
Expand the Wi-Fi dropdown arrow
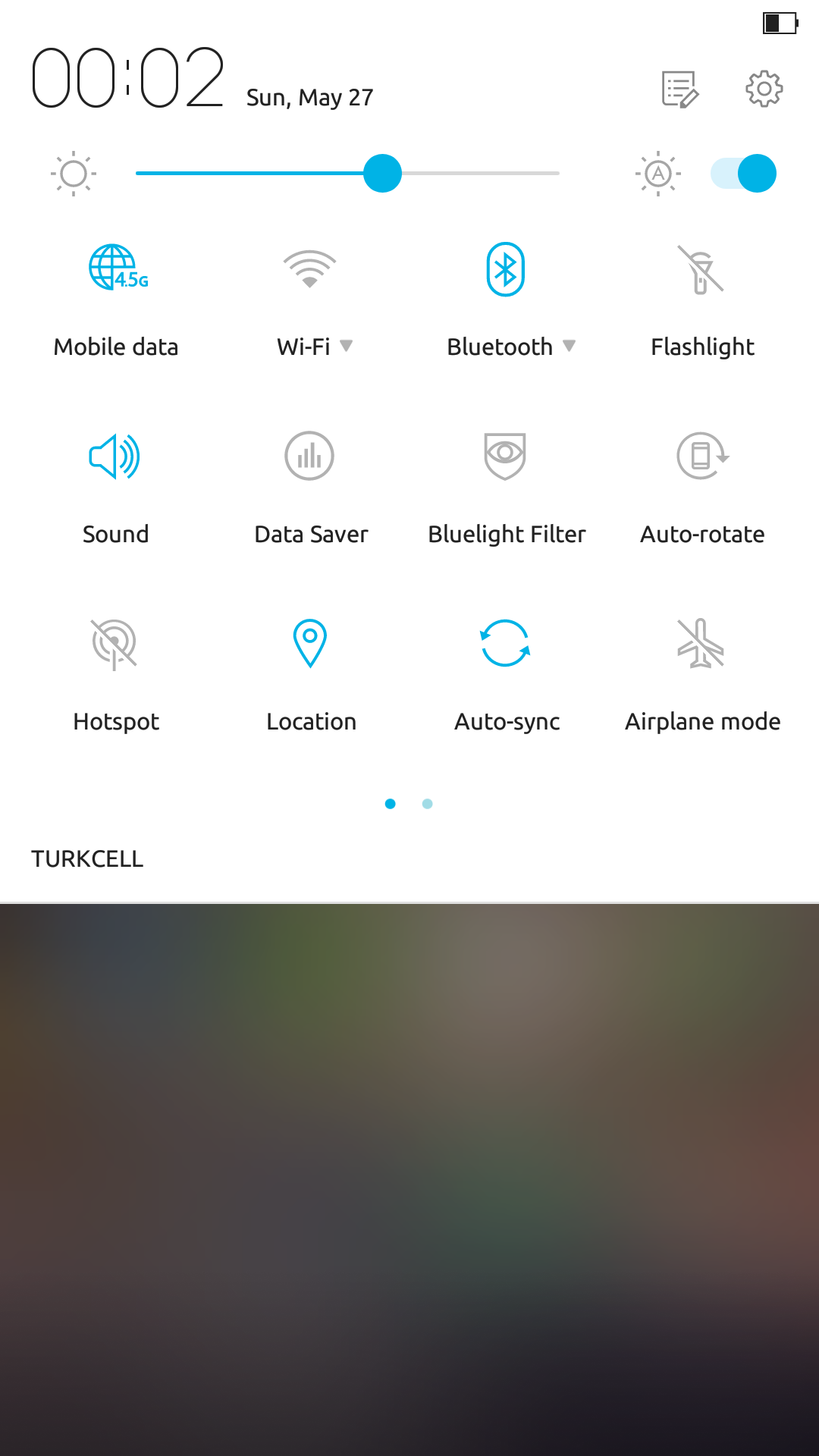click(347, 346)
